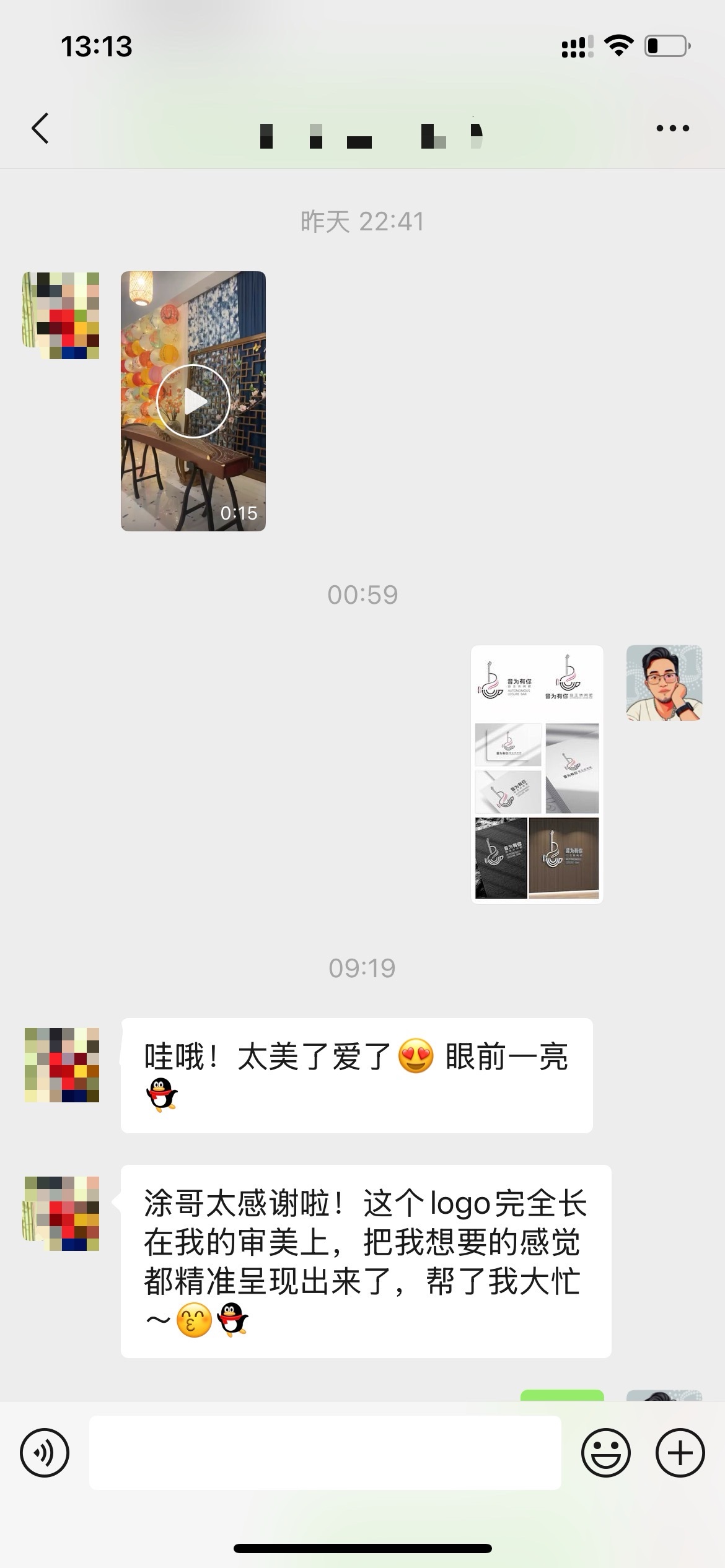The width and height of the screenshot is (725, 1568).
Task: Open the plus attachments menu
Action: [680, 1453]
